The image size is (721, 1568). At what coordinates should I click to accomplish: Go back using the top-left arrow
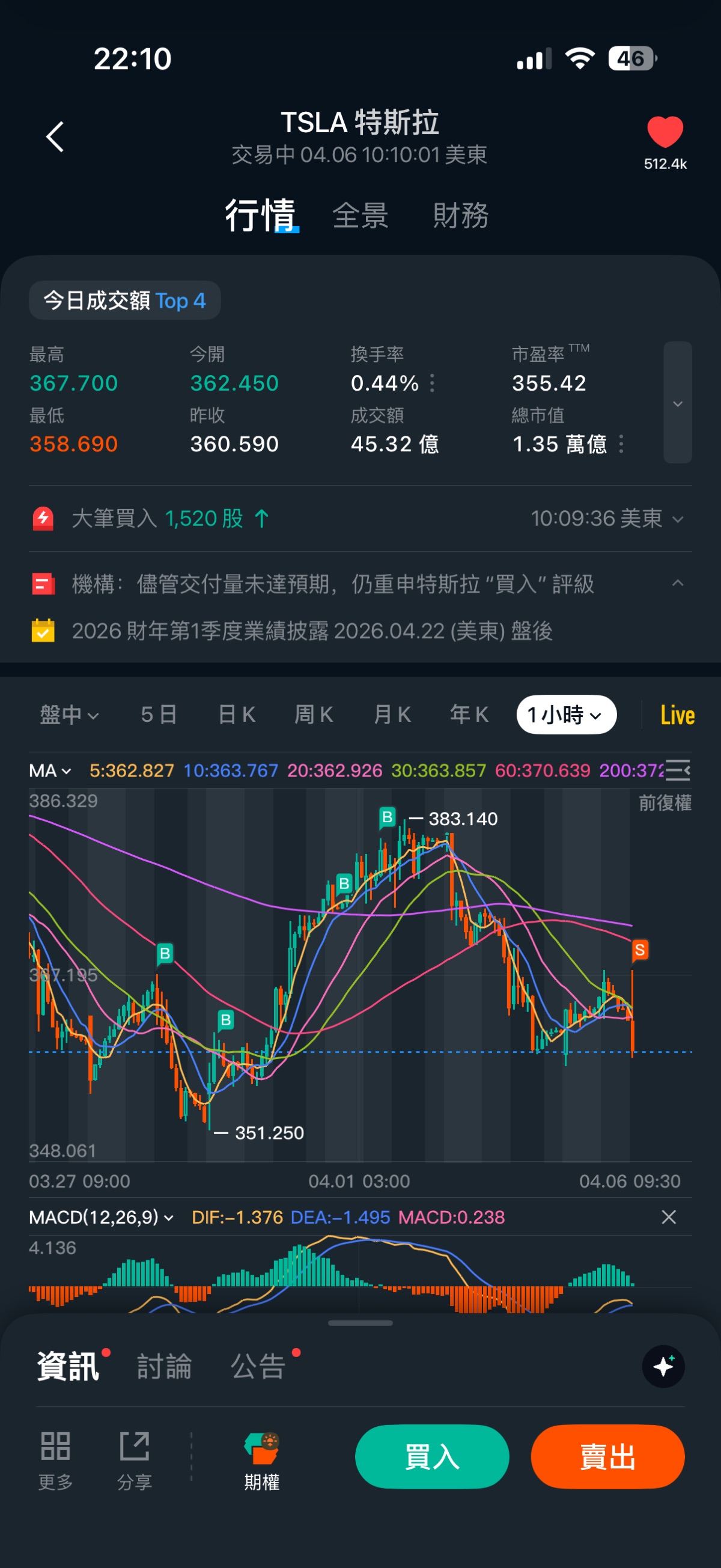tap(55, 136)
